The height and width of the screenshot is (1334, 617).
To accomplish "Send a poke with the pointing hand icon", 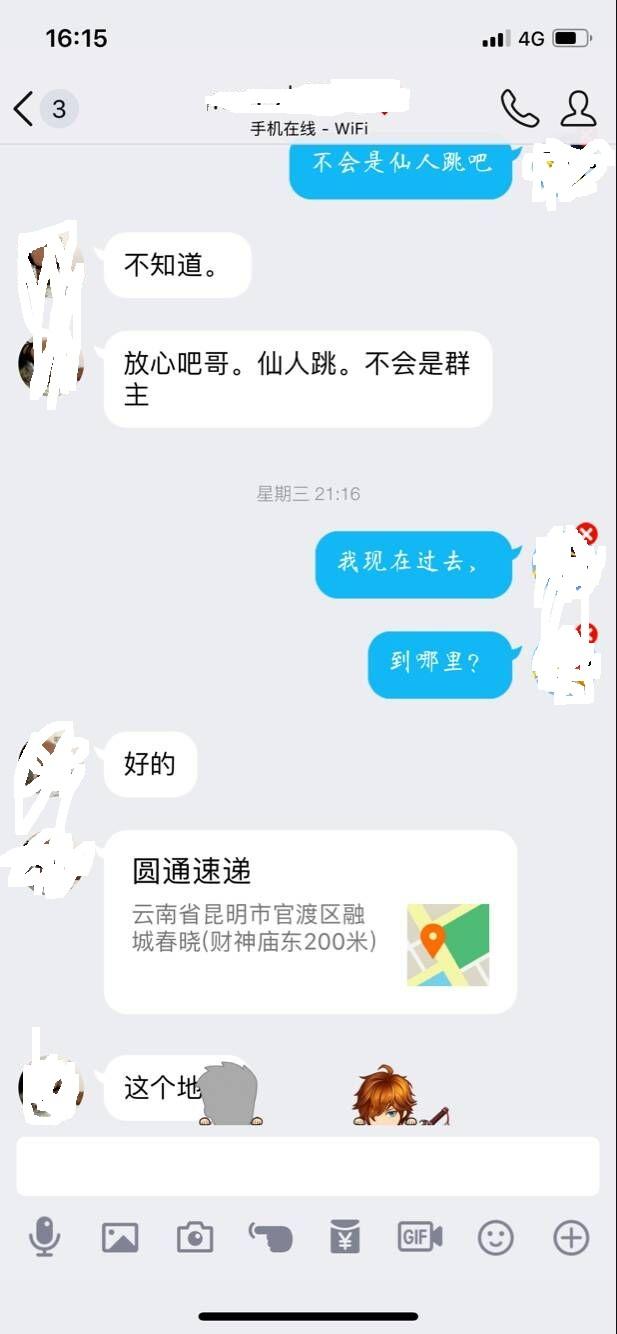I will click(x=271, y=1238).
